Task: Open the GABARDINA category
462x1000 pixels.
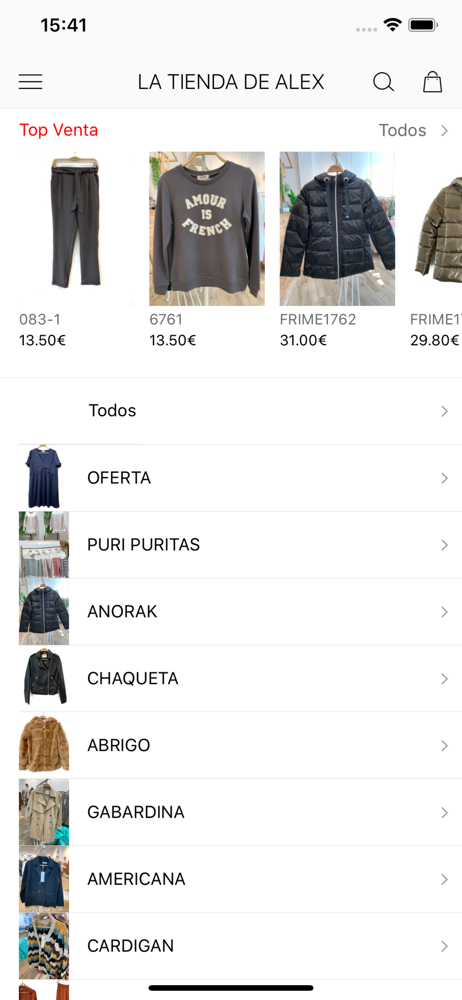Action: [231, 812]
